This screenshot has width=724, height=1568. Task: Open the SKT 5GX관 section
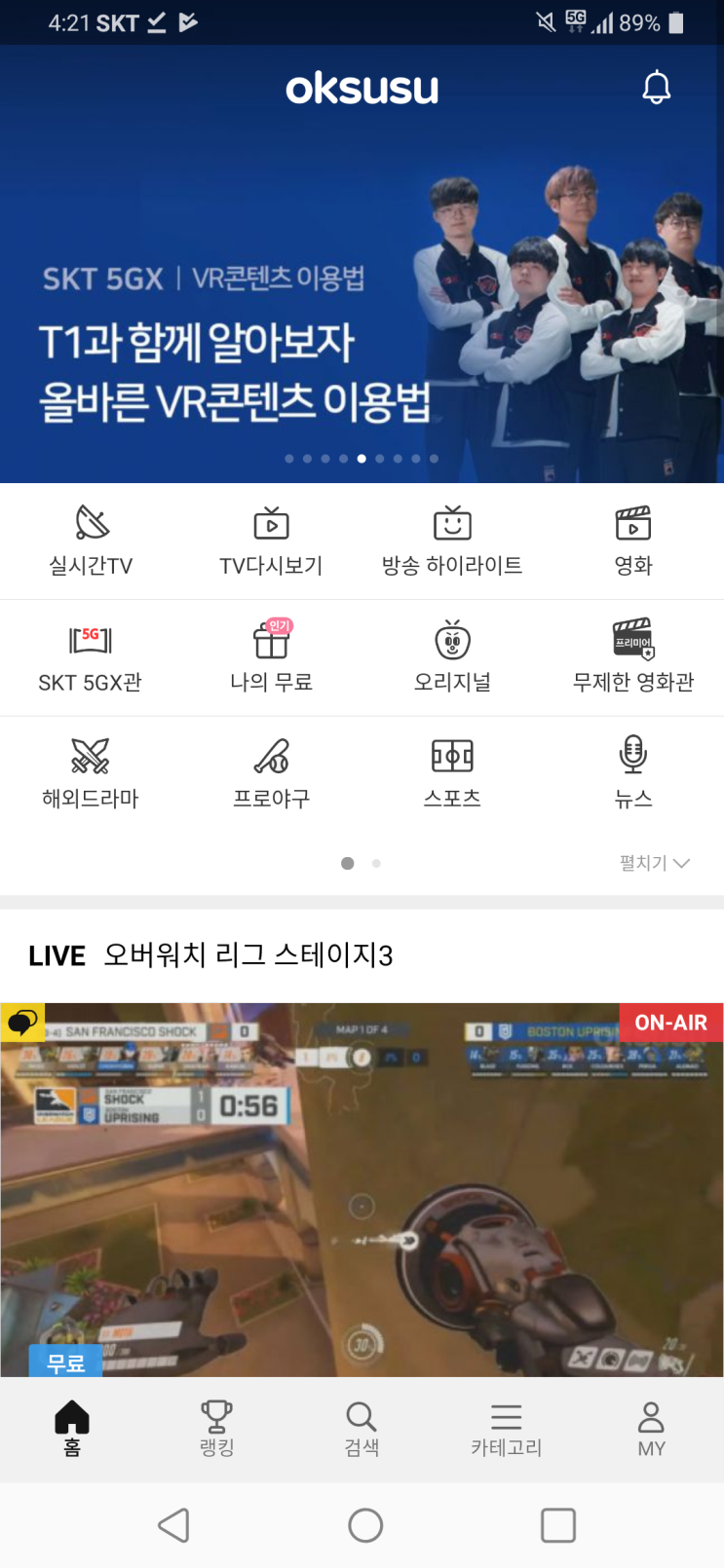point(91,657)
